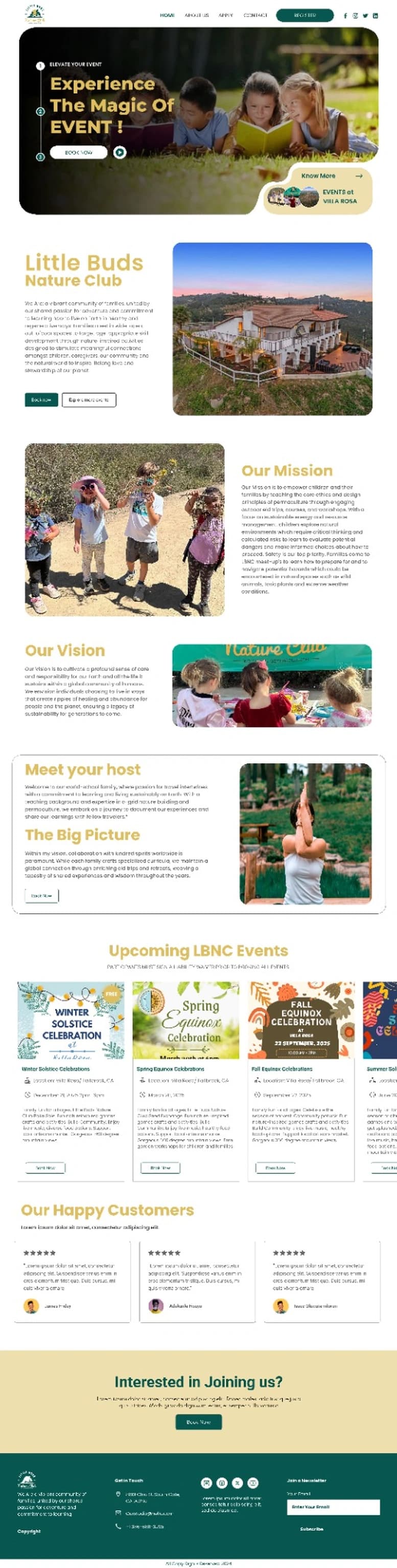Open the LinkedIn icon in header
Viewport: 397px width, 1568px height.
375,16
